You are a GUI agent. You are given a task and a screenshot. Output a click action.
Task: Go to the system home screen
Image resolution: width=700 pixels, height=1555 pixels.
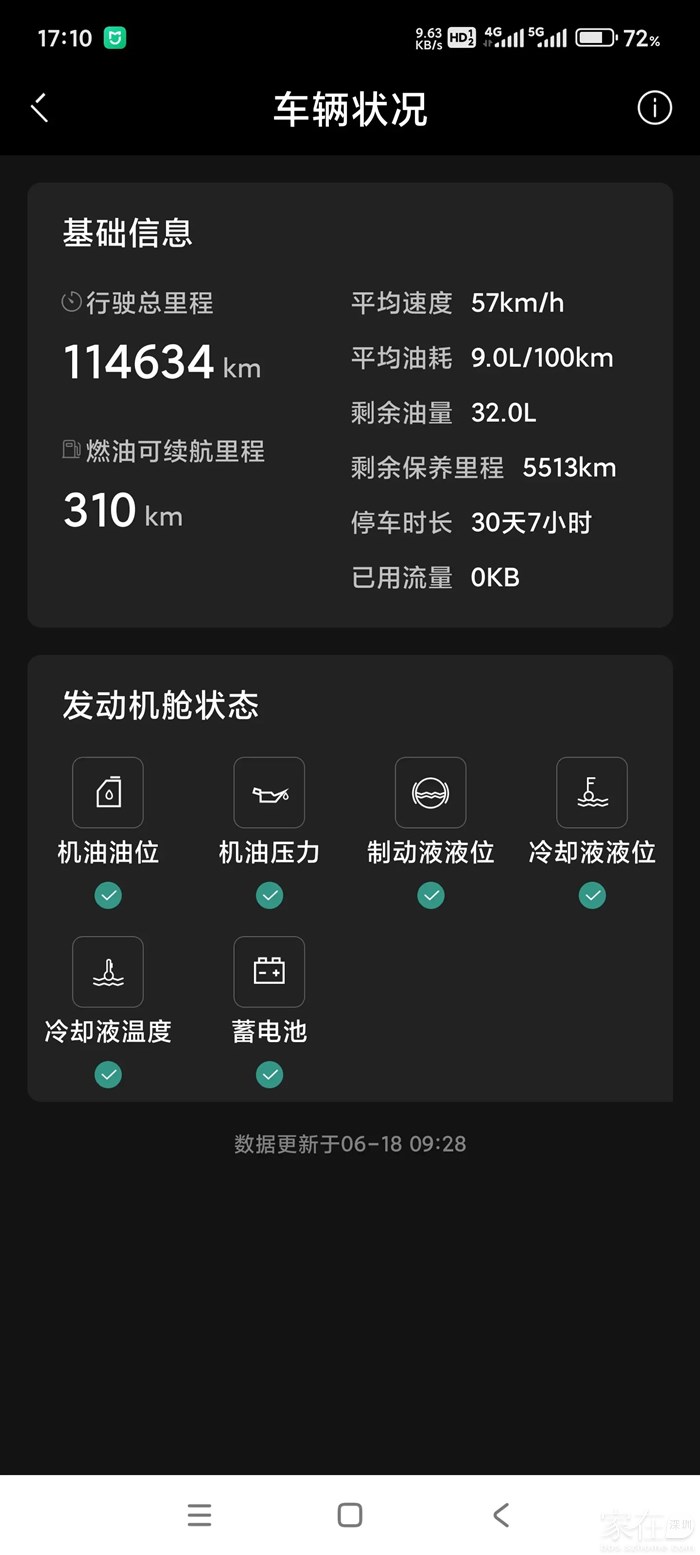click(350, 1515)
